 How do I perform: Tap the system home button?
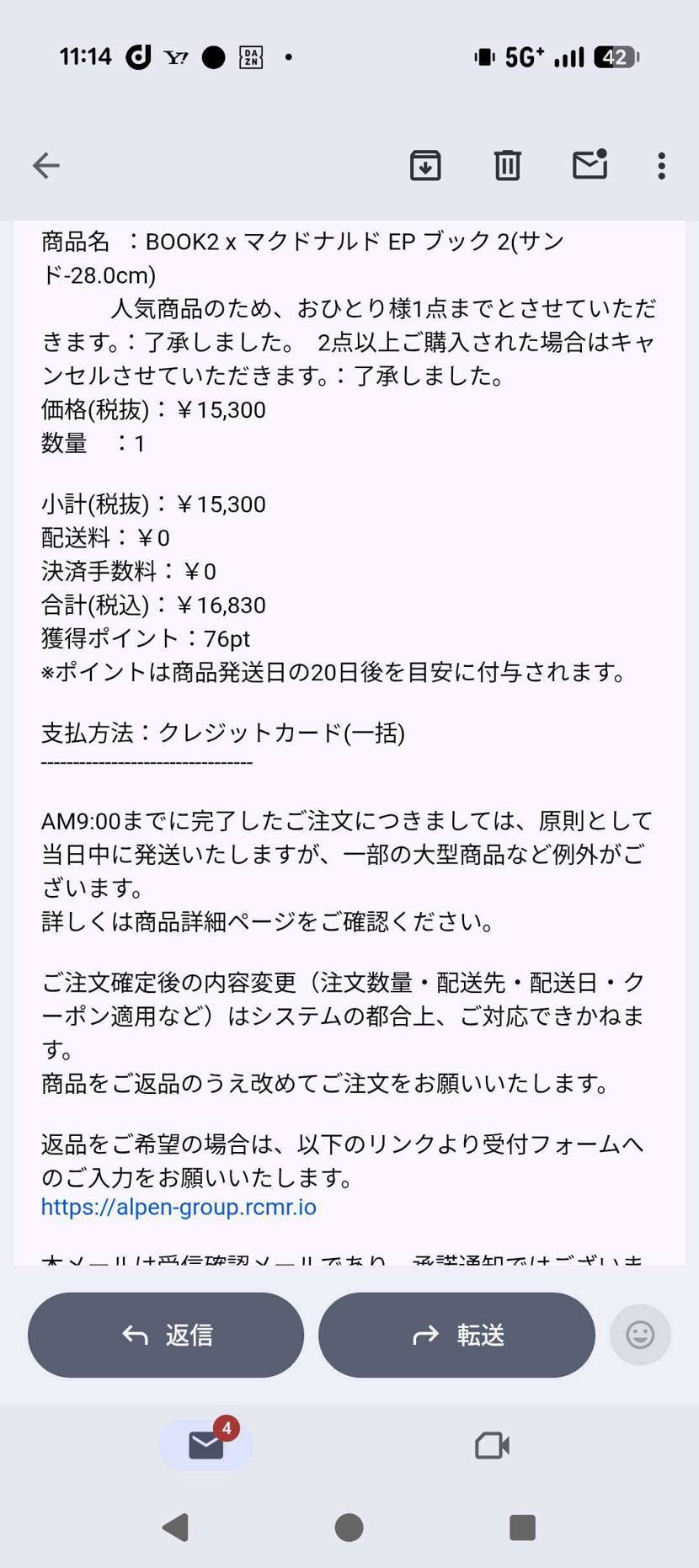pos(349,1527)
